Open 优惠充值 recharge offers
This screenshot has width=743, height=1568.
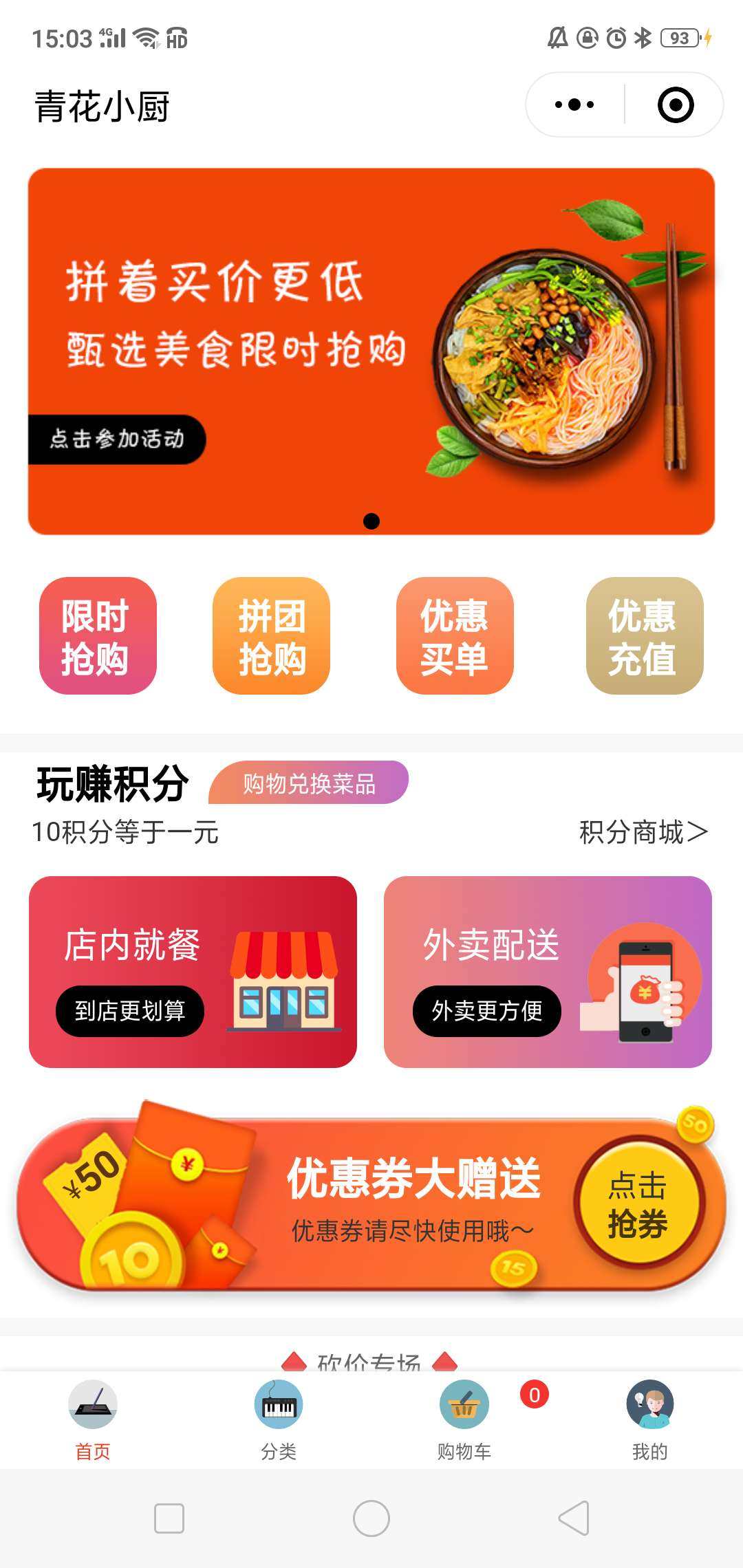pos(644,635)
